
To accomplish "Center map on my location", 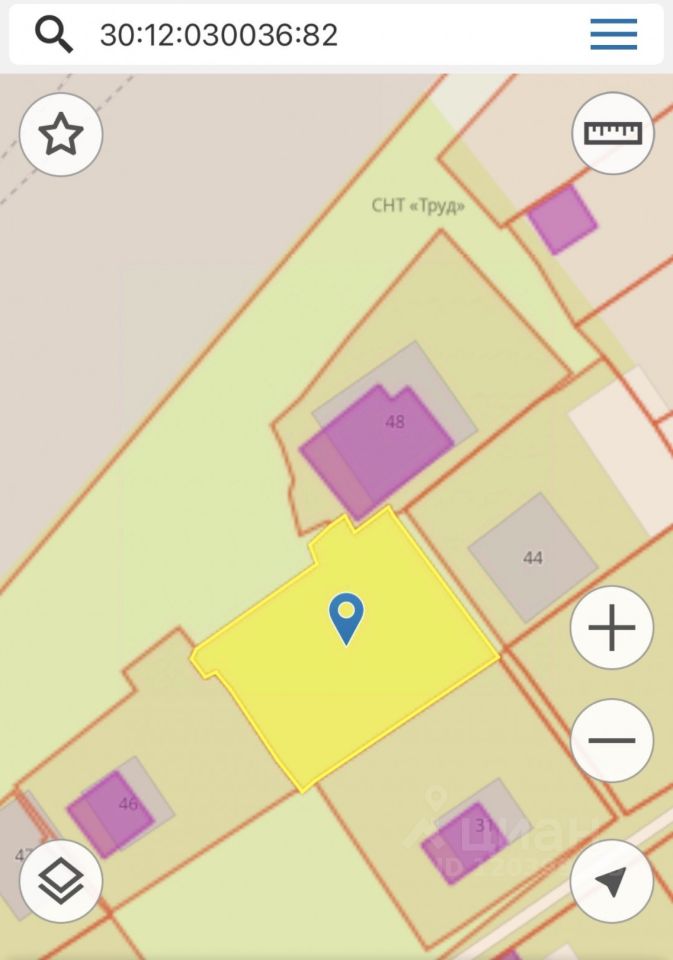I will (612, 881).
